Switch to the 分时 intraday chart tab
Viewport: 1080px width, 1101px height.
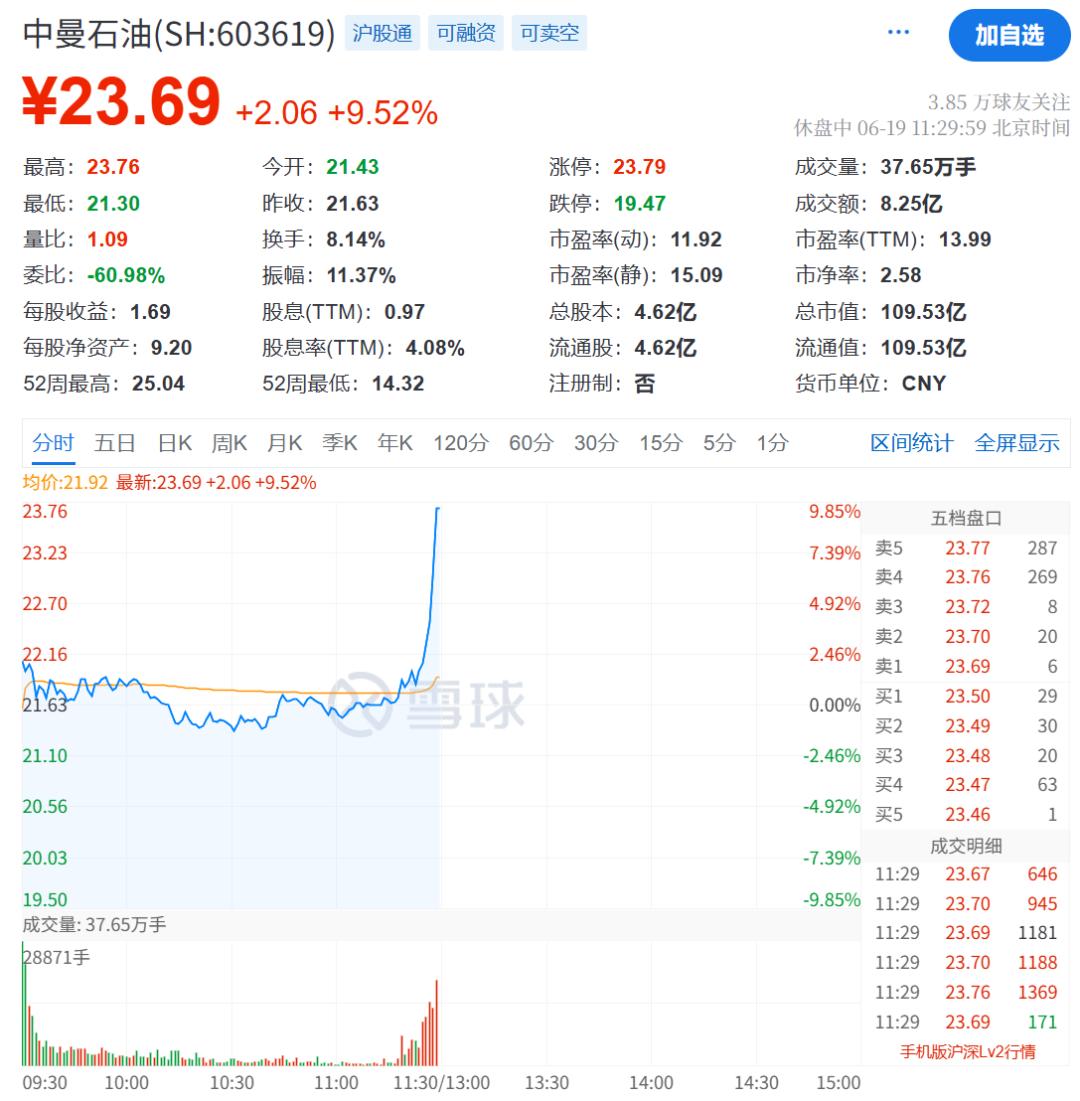pyautogui.click(x=55, y=443)
